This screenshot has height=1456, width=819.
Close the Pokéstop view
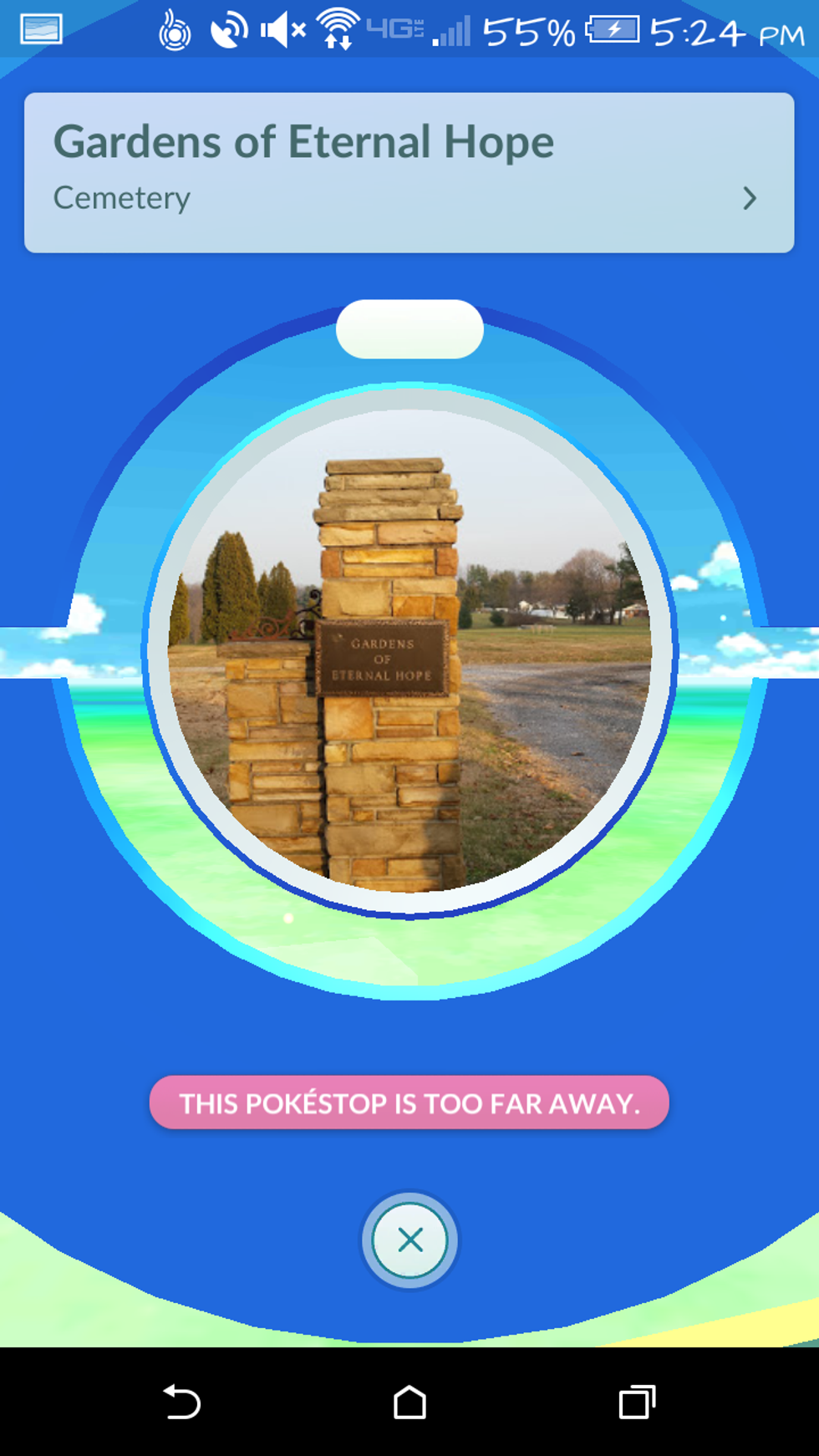coord(409,1240)
